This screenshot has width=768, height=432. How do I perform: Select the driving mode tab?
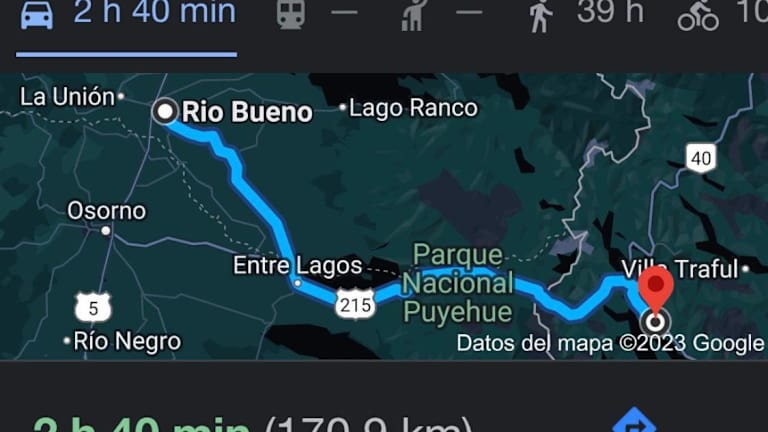click(128, 14)
